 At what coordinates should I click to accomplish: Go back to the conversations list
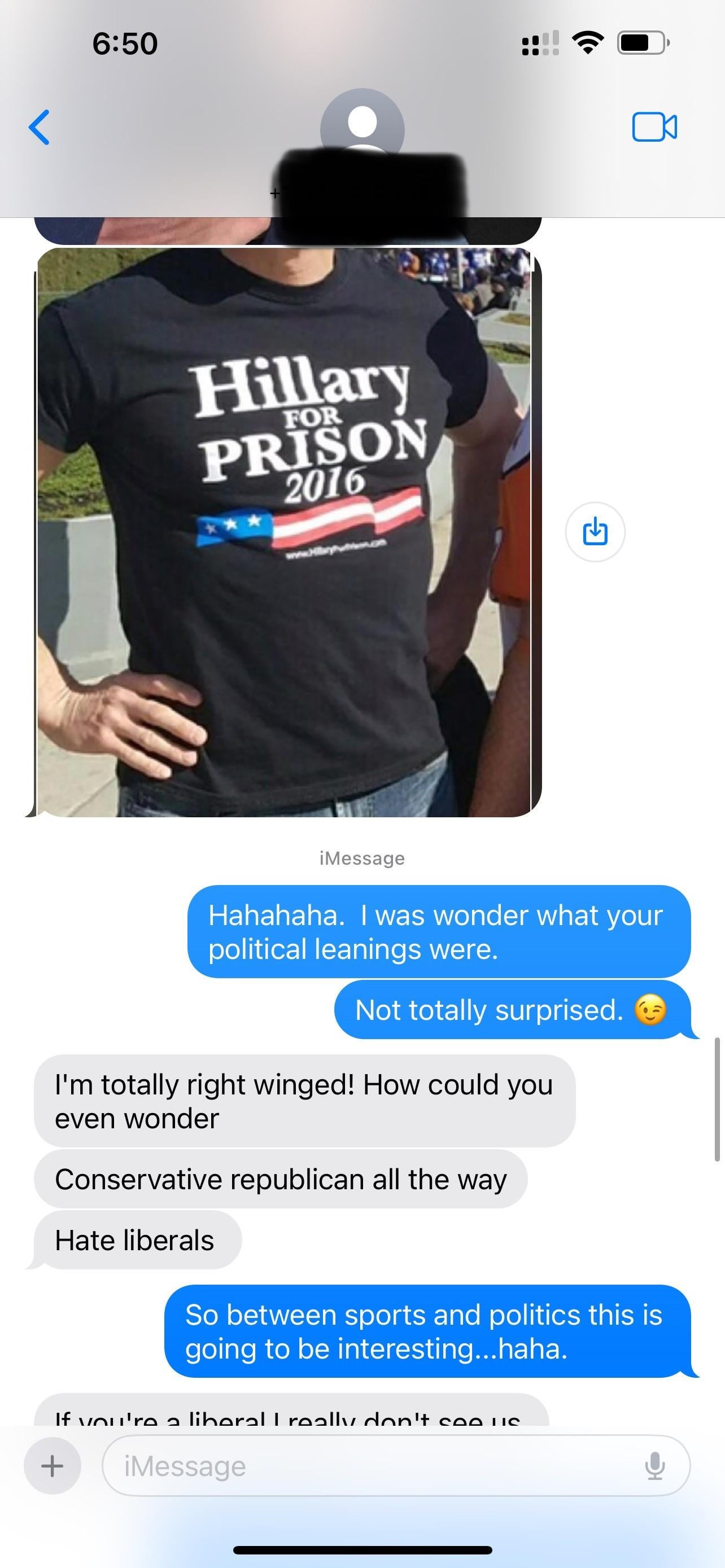point(40,127)
